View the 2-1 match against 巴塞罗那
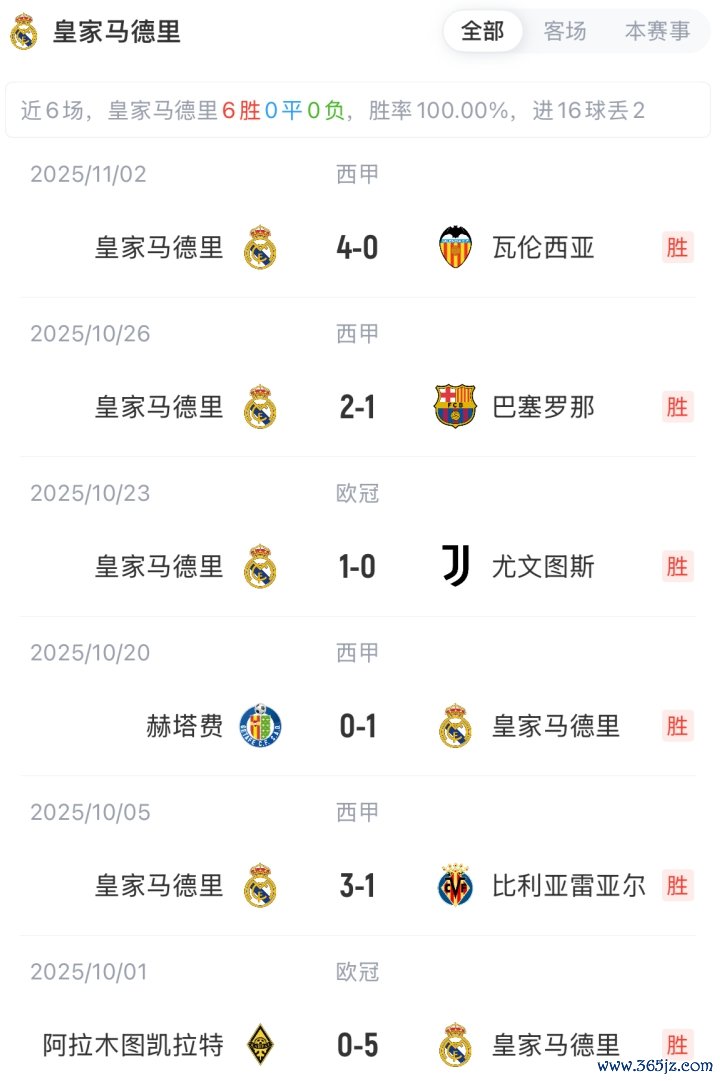The image size is (720, 1081). click(357, 407)
